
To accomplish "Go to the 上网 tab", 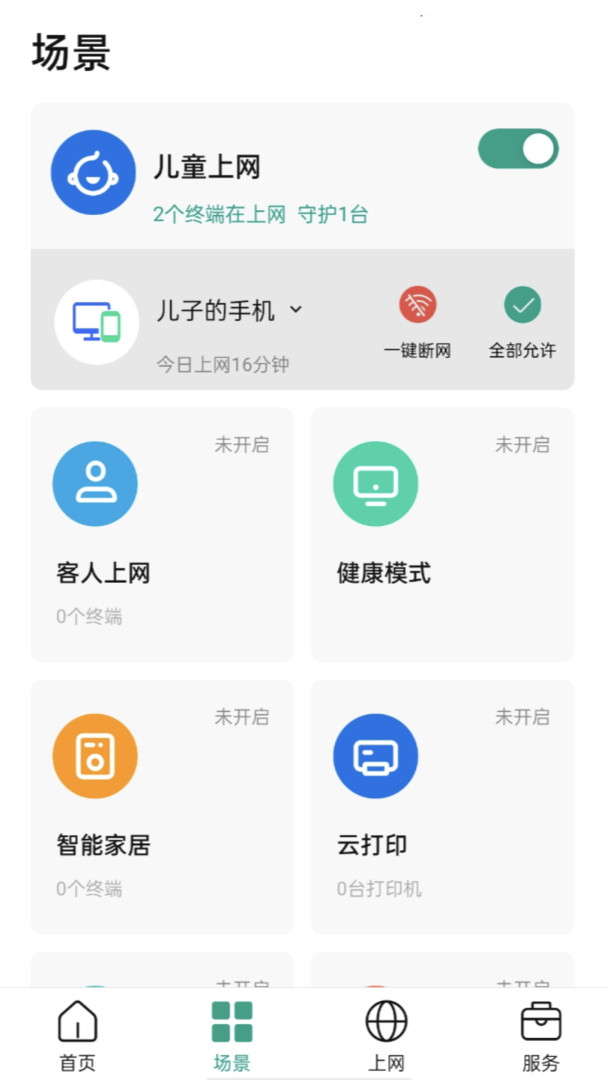I will pyautogui.click(x=386, y=1036).
